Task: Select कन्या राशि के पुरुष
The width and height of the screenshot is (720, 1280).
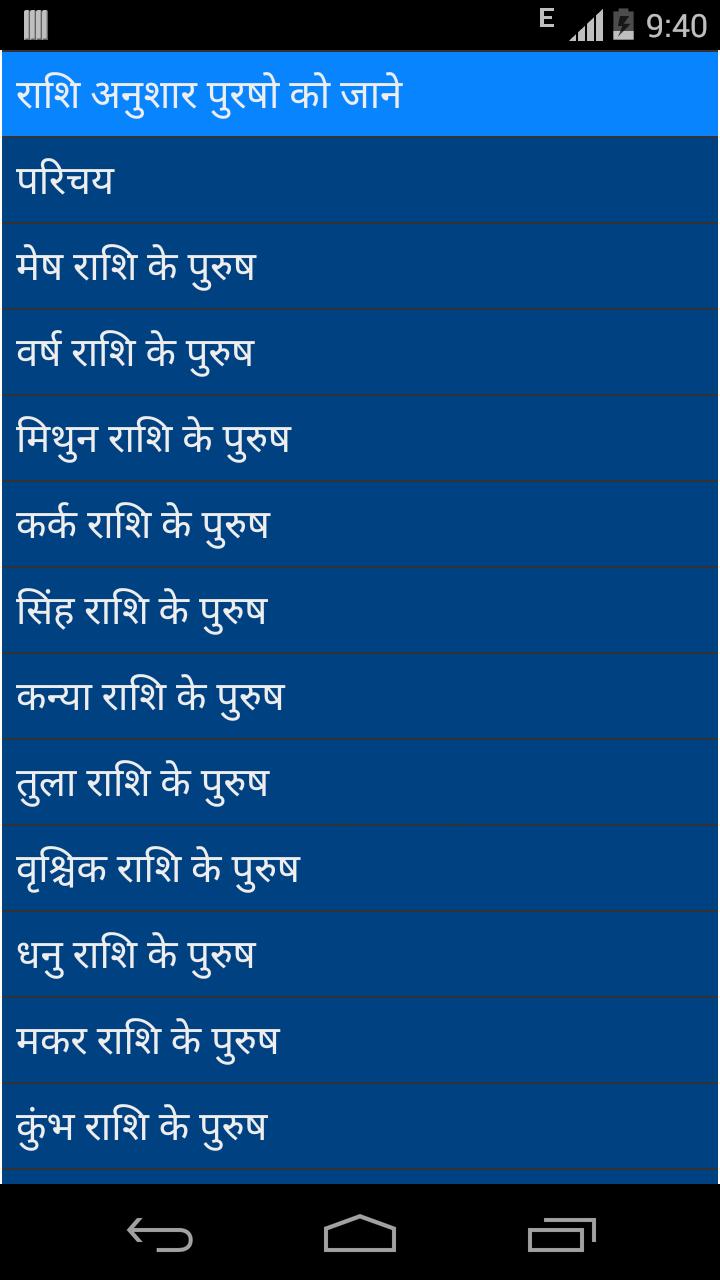Action: tap(360, 696)
